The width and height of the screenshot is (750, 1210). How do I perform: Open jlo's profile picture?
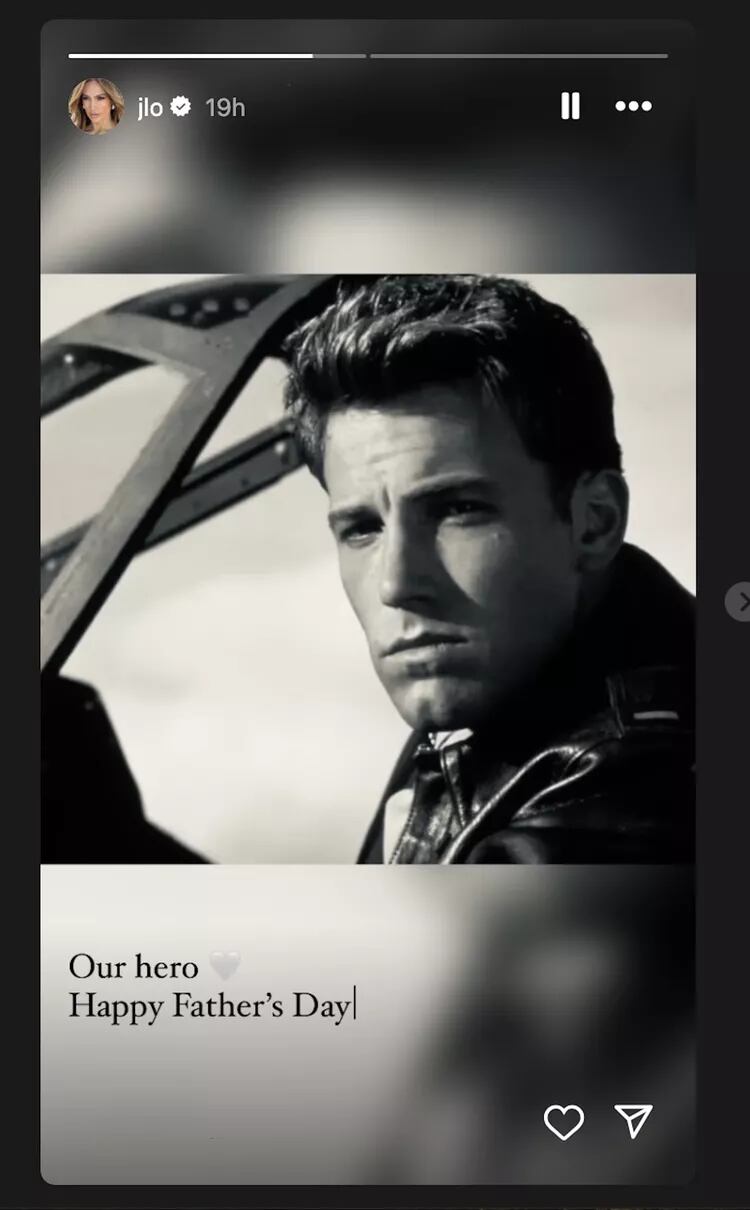coord(96,106)
